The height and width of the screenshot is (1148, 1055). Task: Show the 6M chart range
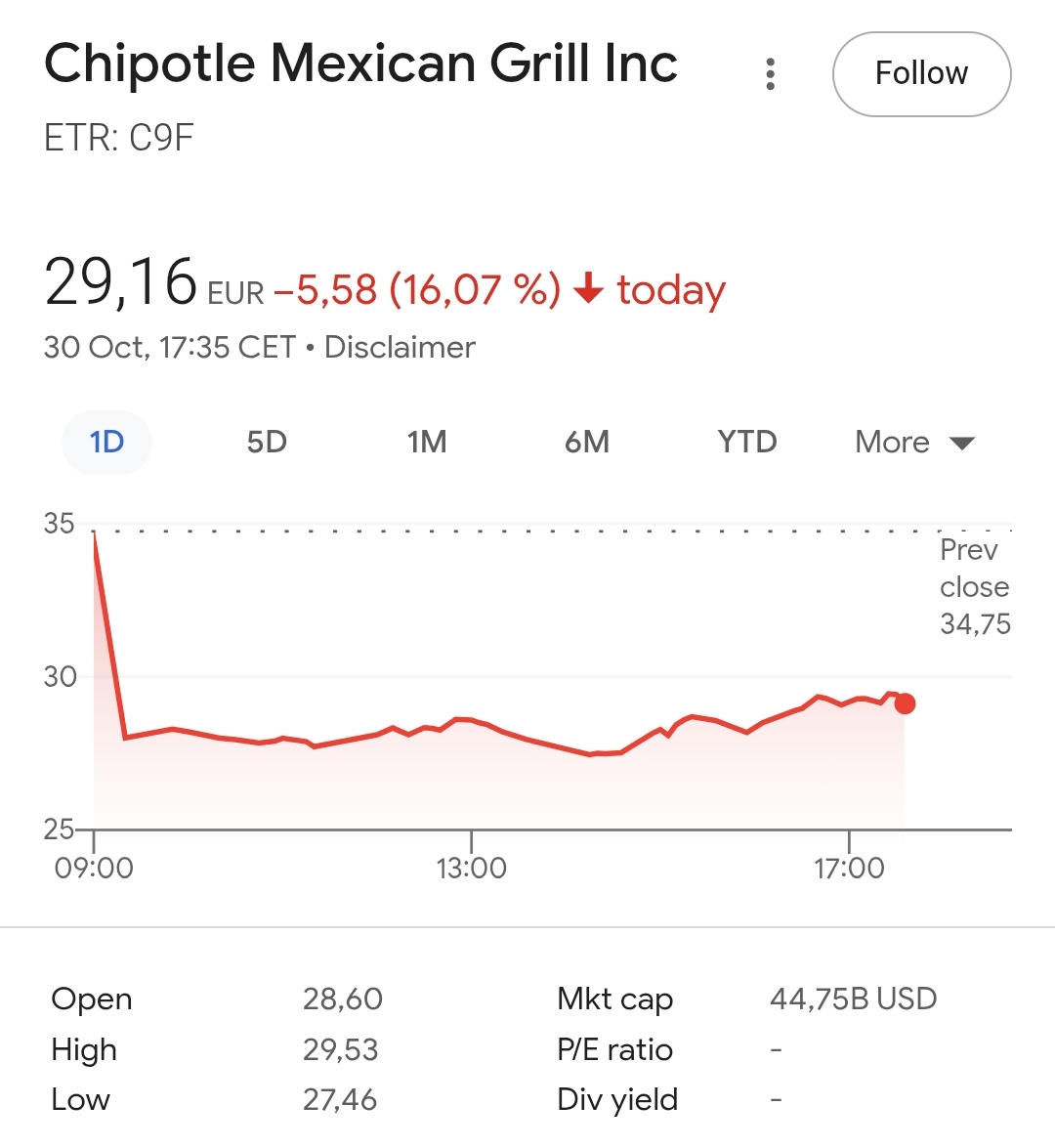click(587, 443)
